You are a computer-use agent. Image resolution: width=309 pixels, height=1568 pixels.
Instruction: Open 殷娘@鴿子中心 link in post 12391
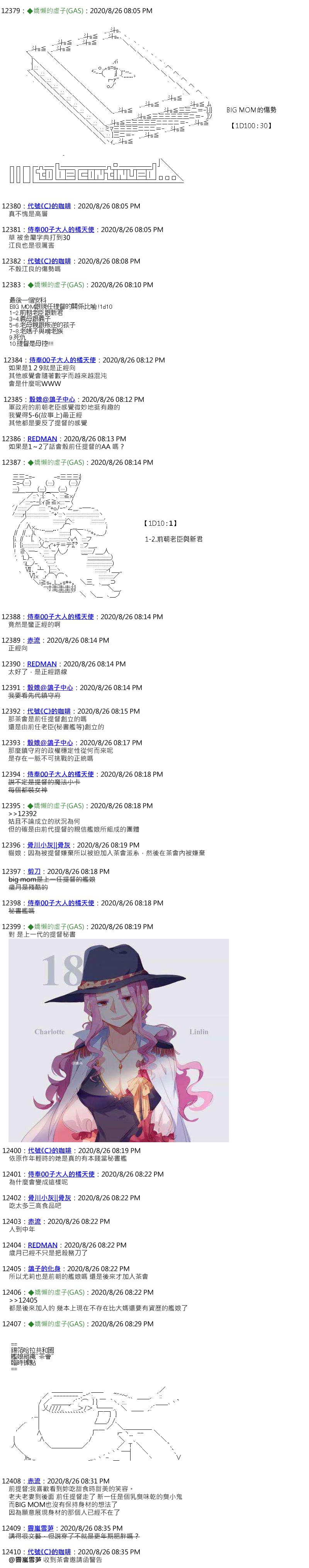50,688
